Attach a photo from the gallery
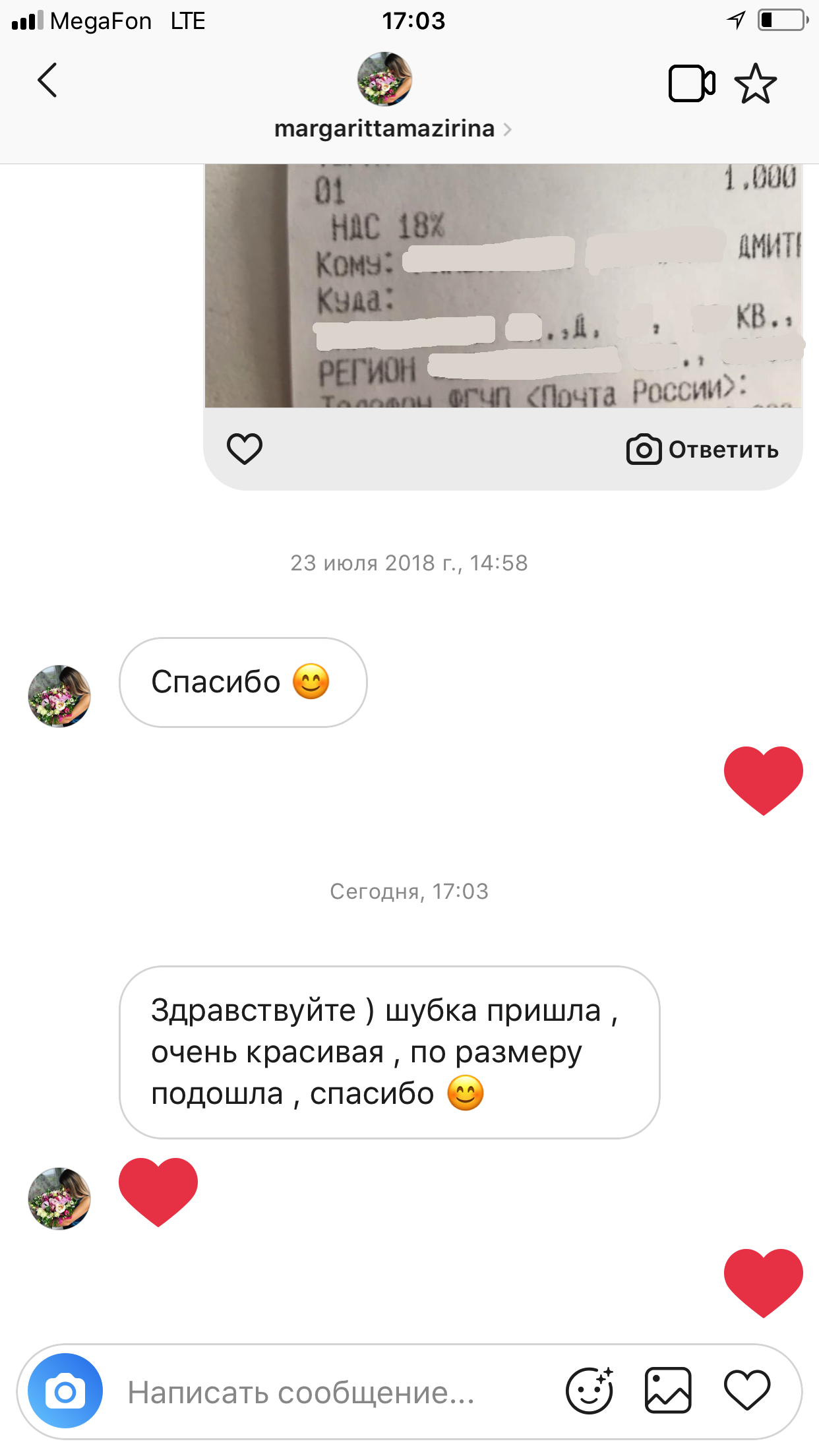Viewport: 819px width, 1456px height. tap(667, 1391)
